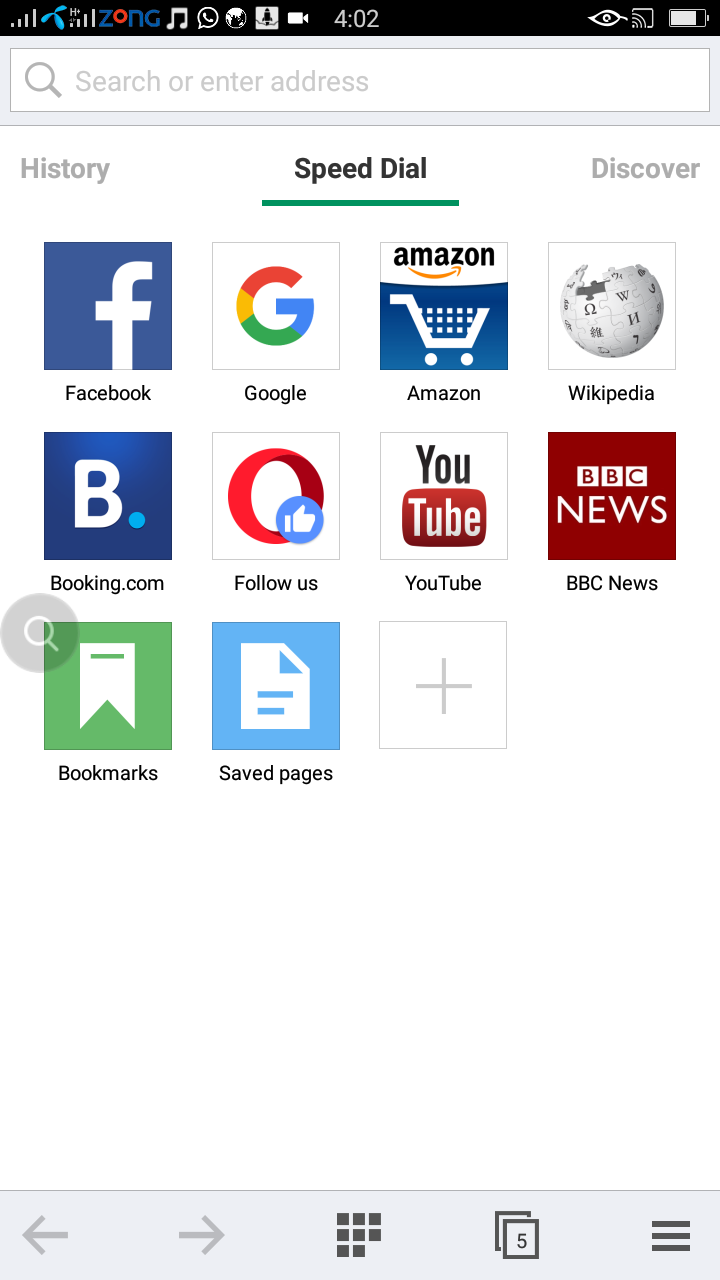Open the tab switcher showing 5 tabs

(517, 1235)
